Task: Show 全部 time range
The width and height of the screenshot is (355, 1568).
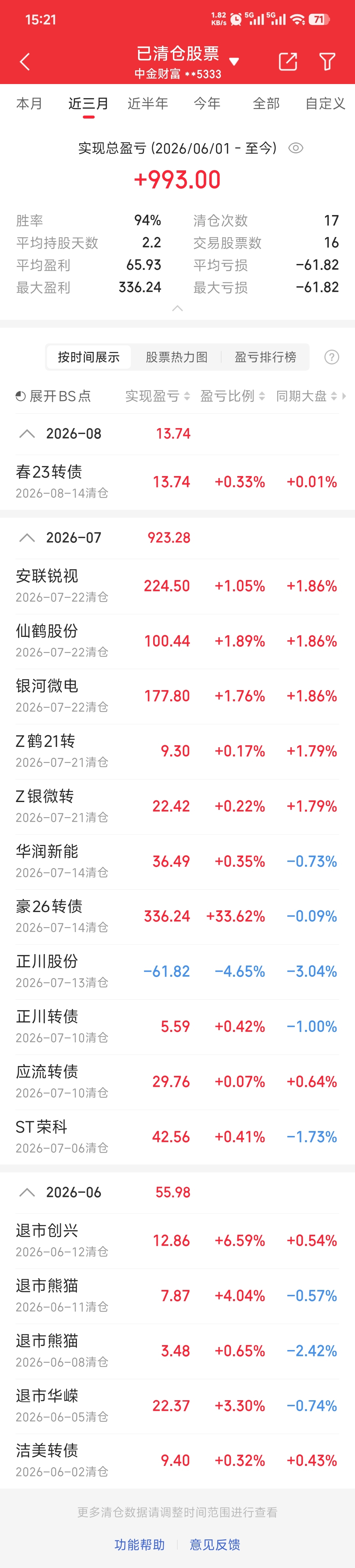Action: 266,103
